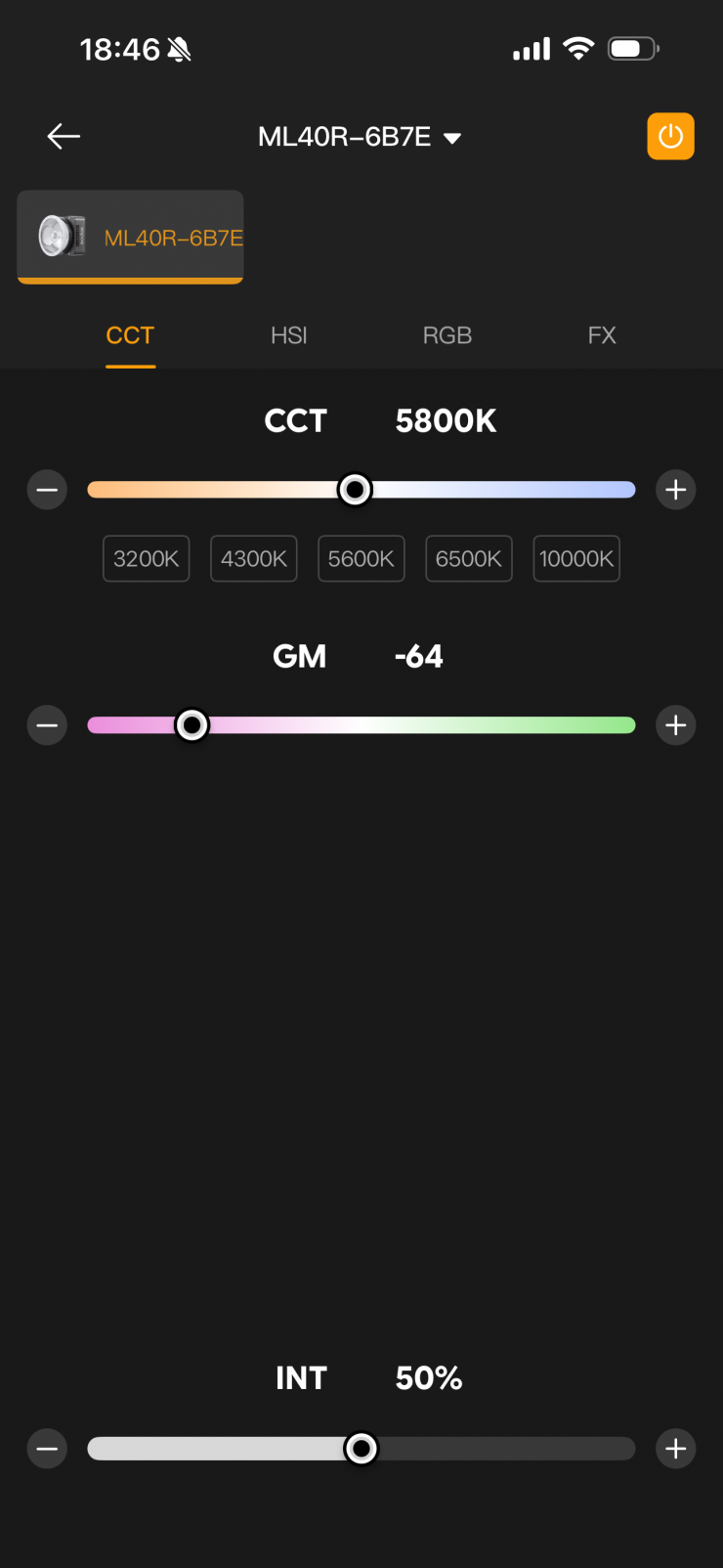Tap the blue end of the CCT slider
This screenshot has height=1568, width=723.
click(623, 490)
